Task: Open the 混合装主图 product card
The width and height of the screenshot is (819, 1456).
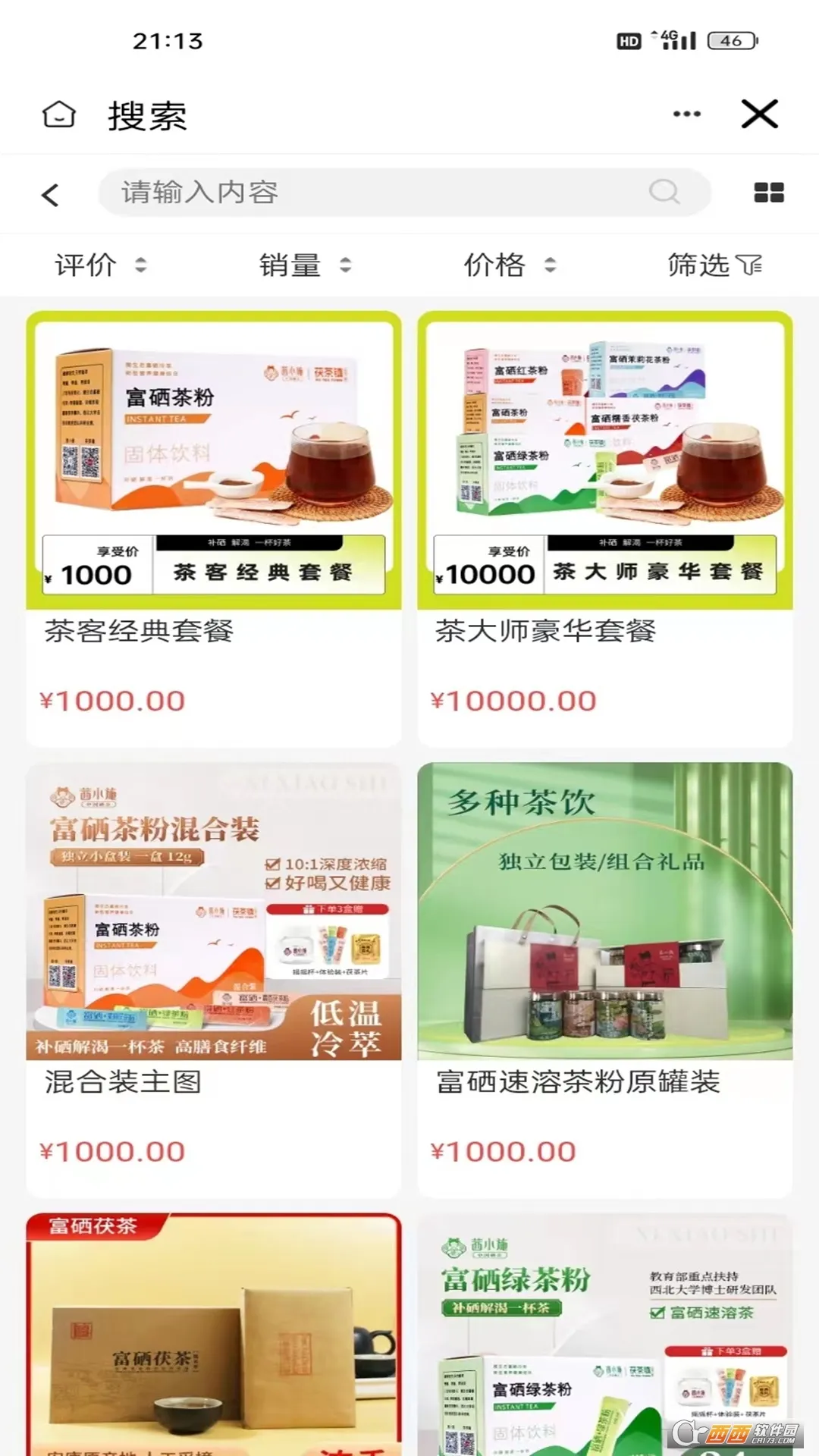Action: tap(214, 979)
